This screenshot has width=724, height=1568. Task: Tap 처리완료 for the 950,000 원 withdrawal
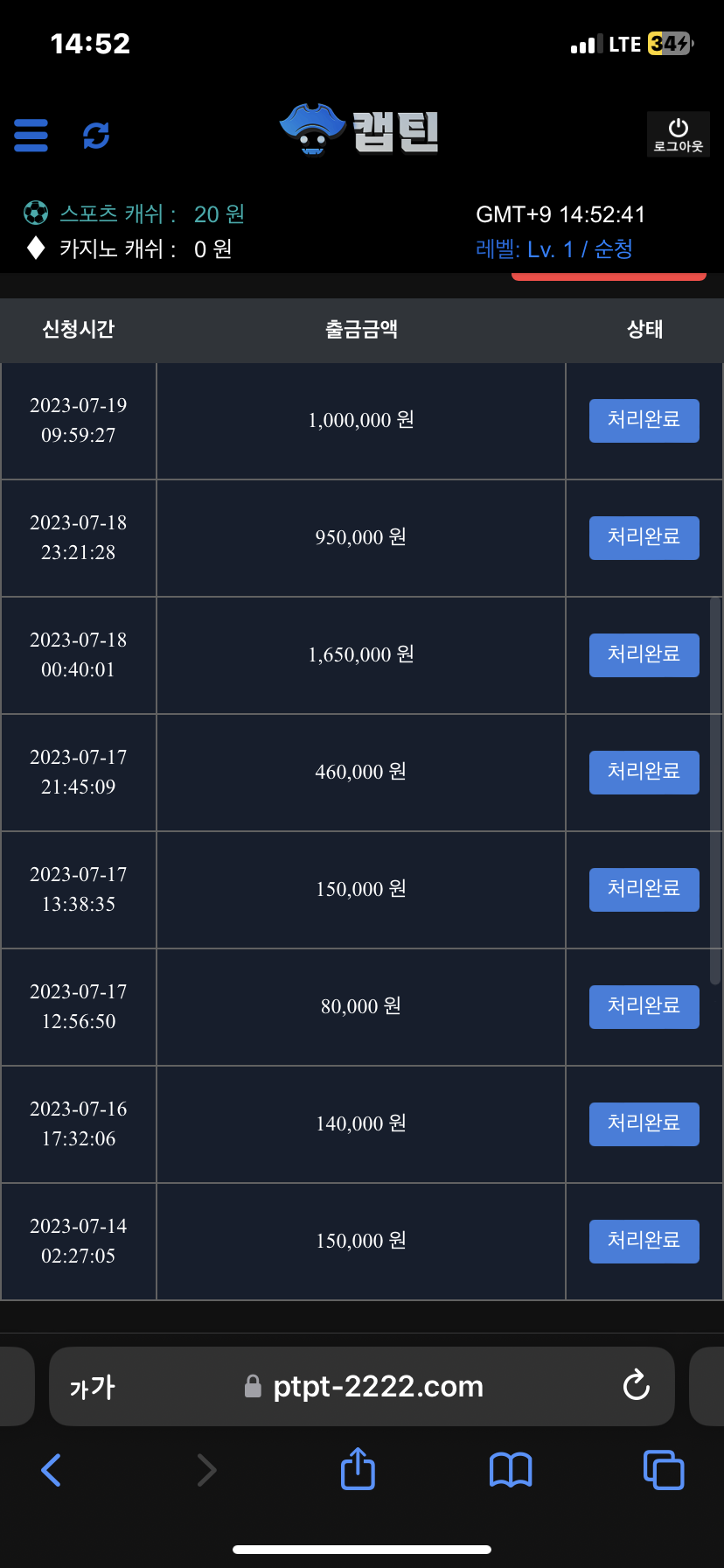point(644,538)
